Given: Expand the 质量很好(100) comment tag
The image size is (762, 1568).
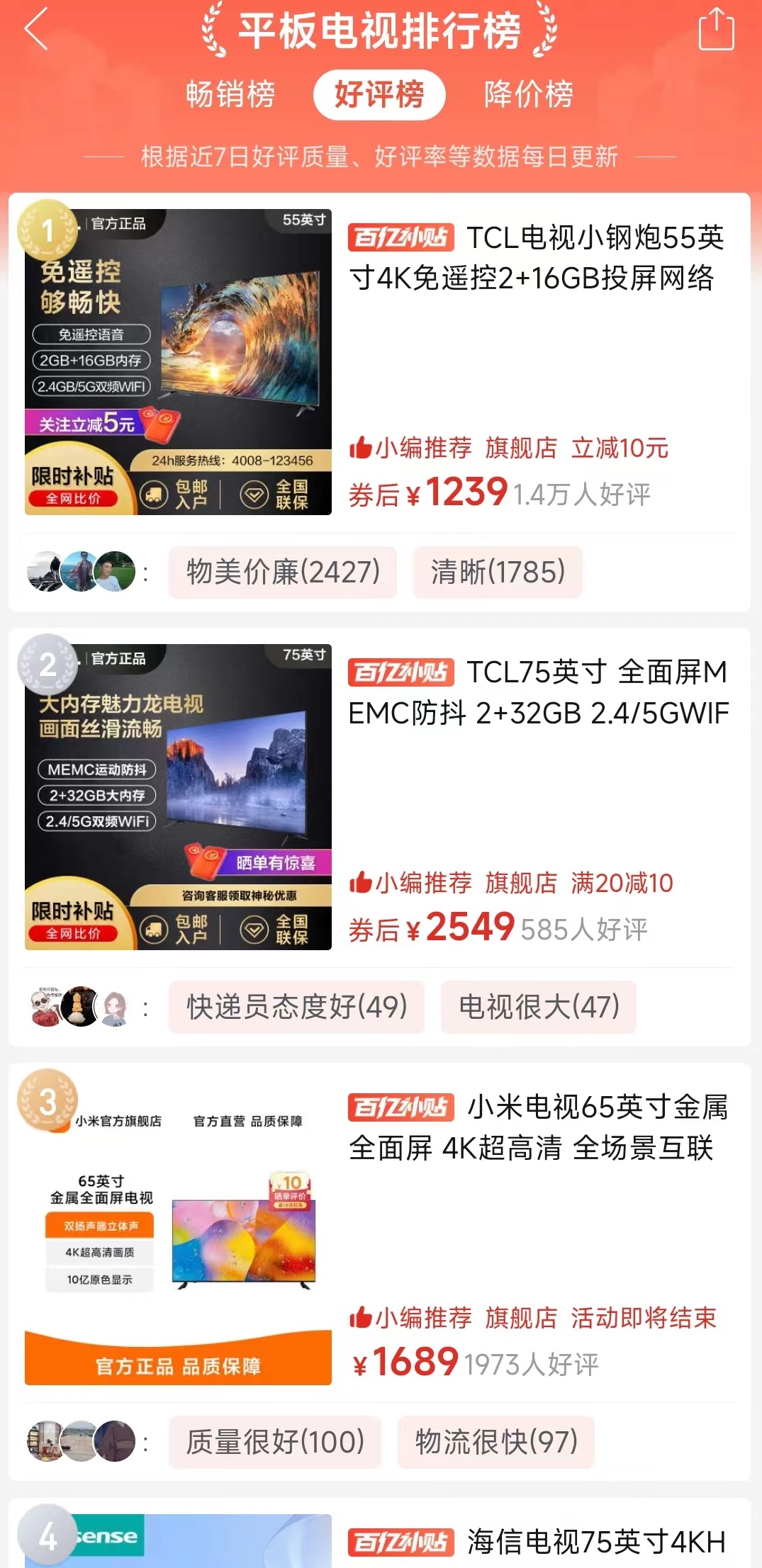Looking at the screenshot, I should pos(275,1443).
